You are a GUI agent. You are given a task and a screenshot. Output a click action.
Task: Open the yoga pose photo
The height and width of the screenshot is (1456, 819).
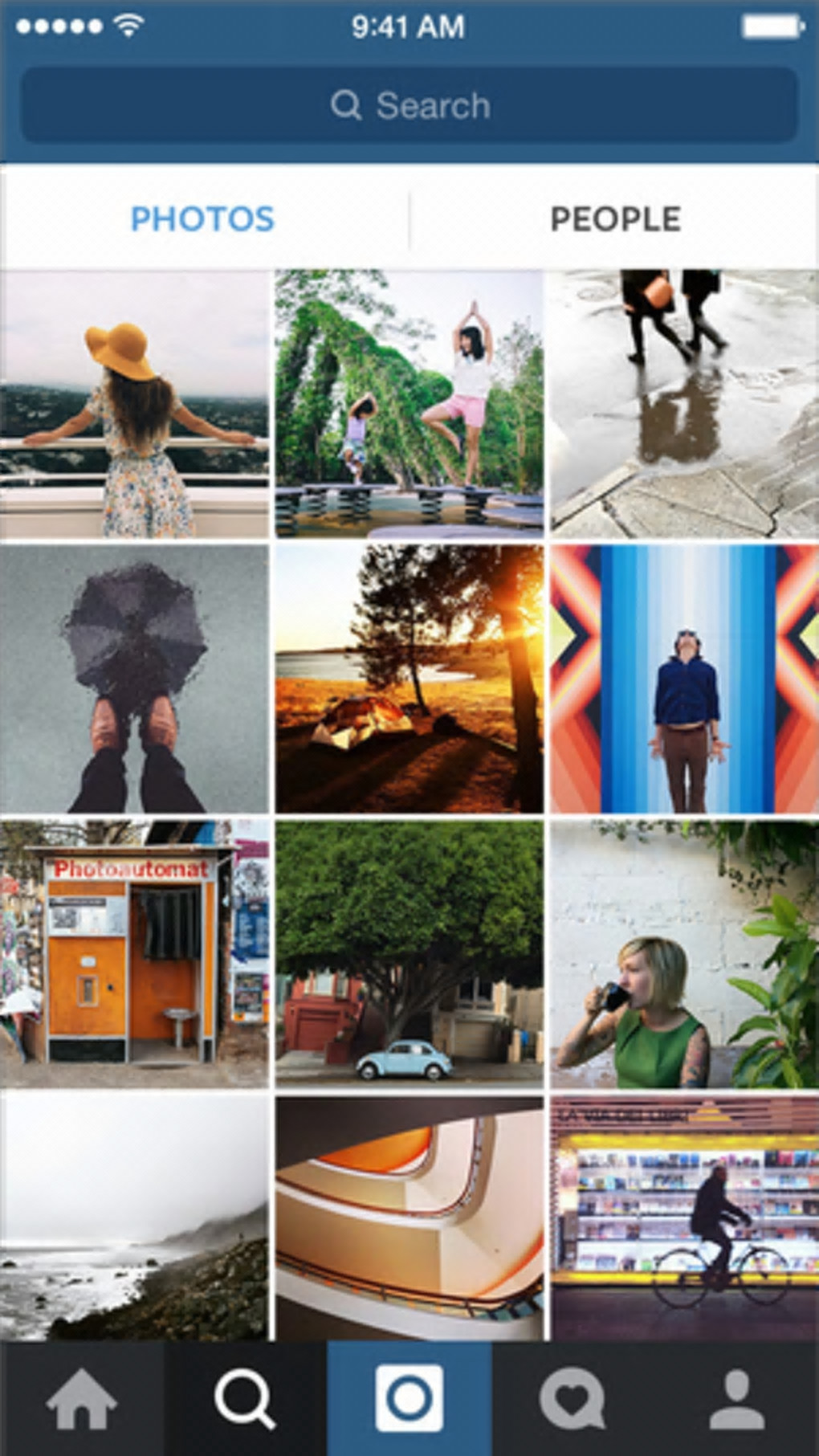pos(409,404)
